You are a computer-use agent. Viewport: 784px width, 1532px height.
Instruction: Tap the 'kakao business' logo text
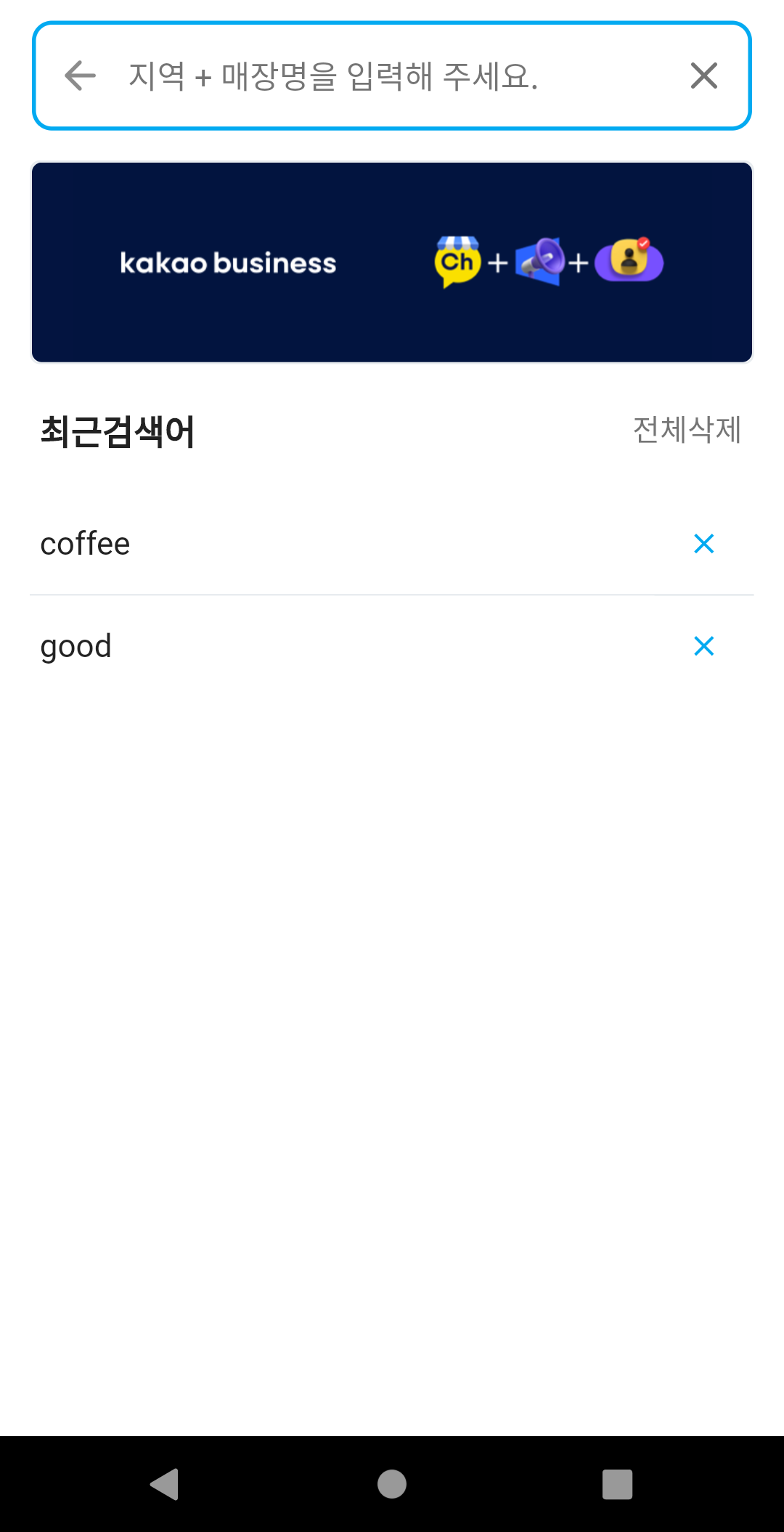point(227,262)
